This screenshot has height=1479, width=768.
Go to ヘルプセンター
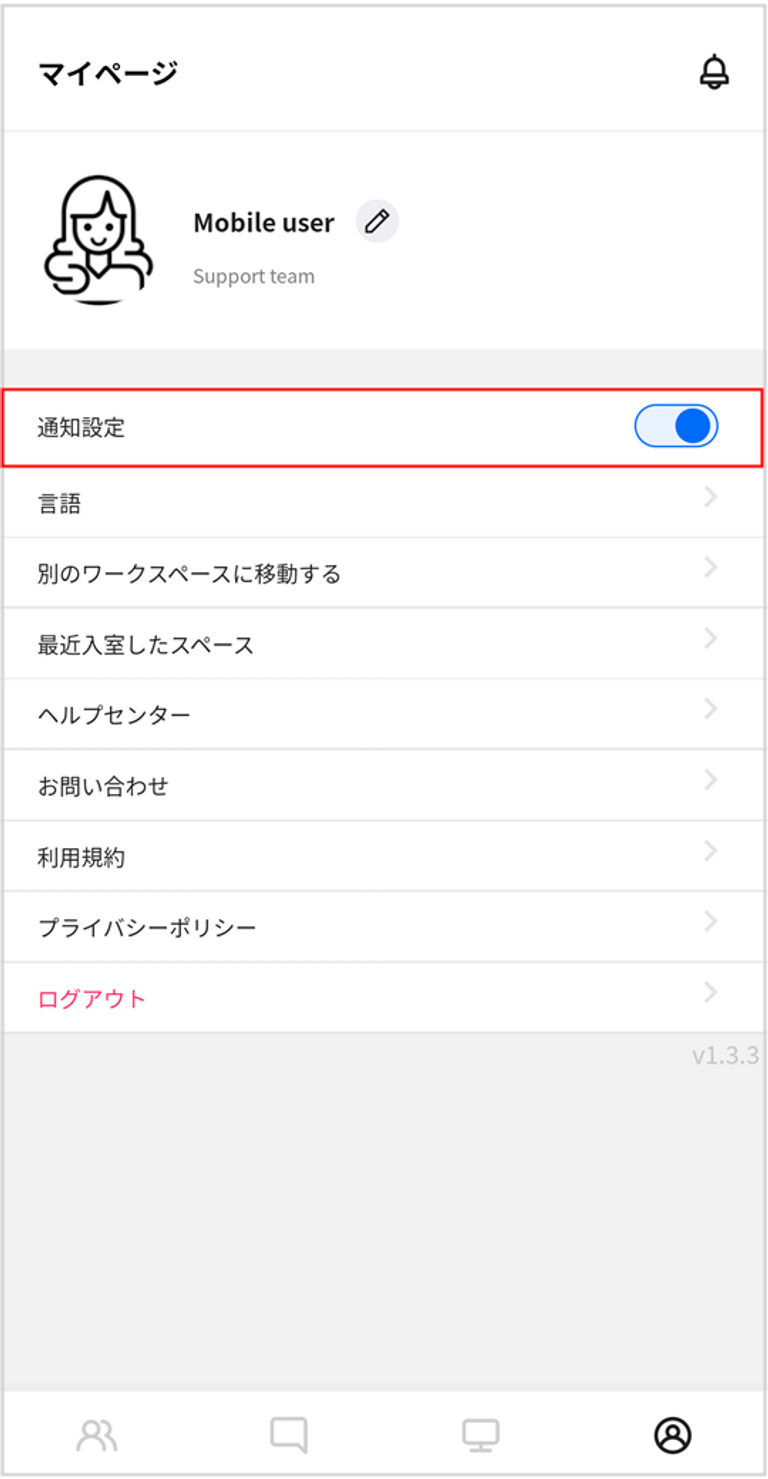coord(384,714)
